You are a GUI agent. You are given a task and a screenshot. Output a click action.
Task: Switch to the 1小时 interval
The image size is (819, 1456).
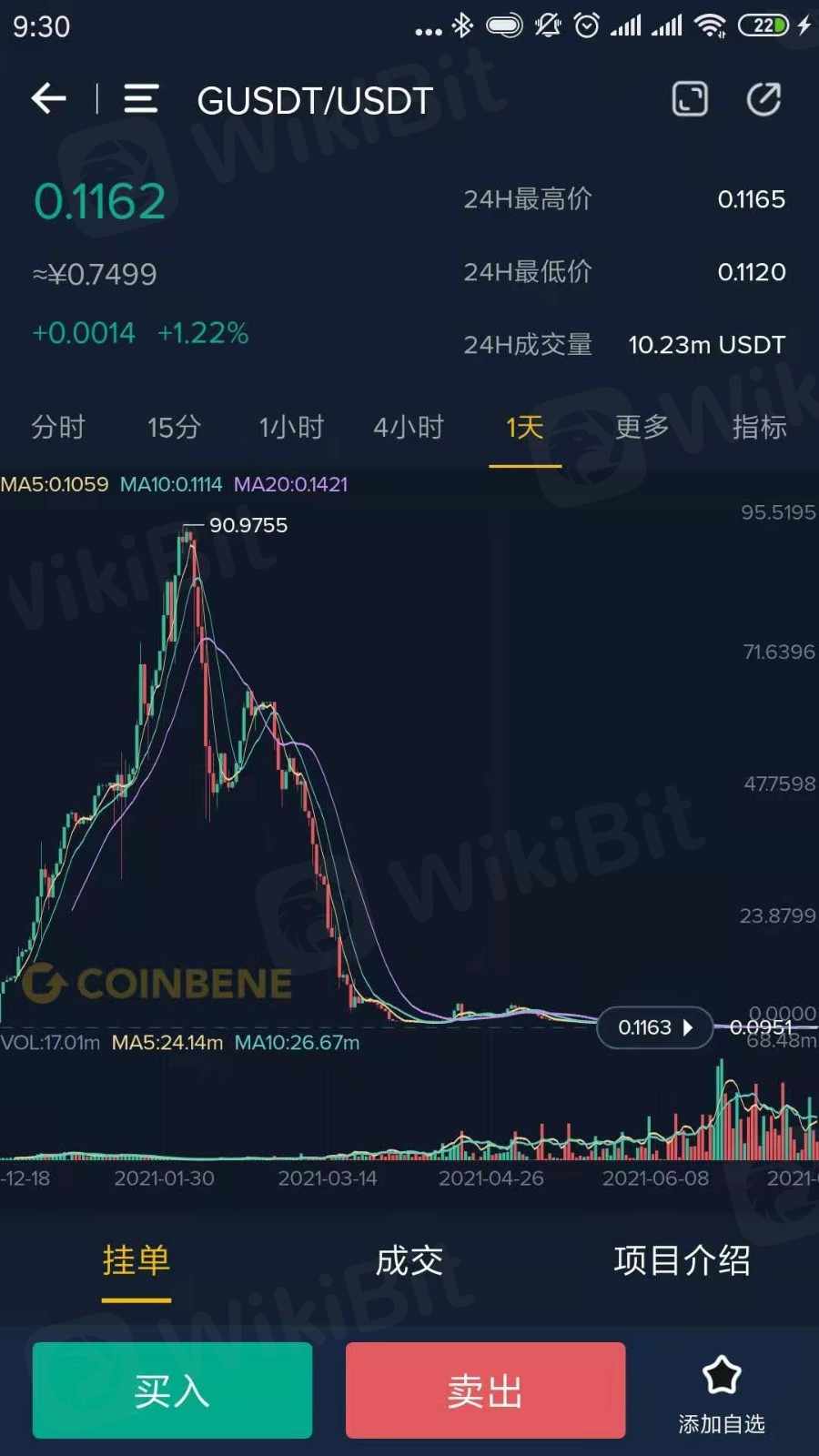pos(291,427)
